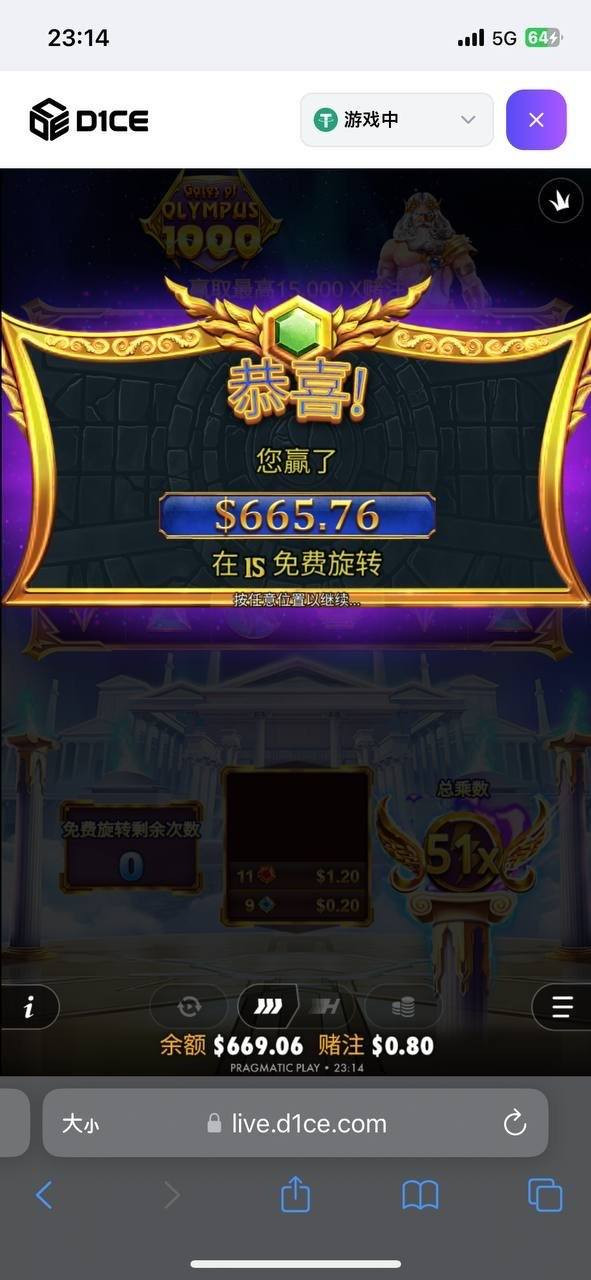Viewport: 591px width, 1280px height.
Task: Open Safari bookmarks
Action: (420, 1194)
